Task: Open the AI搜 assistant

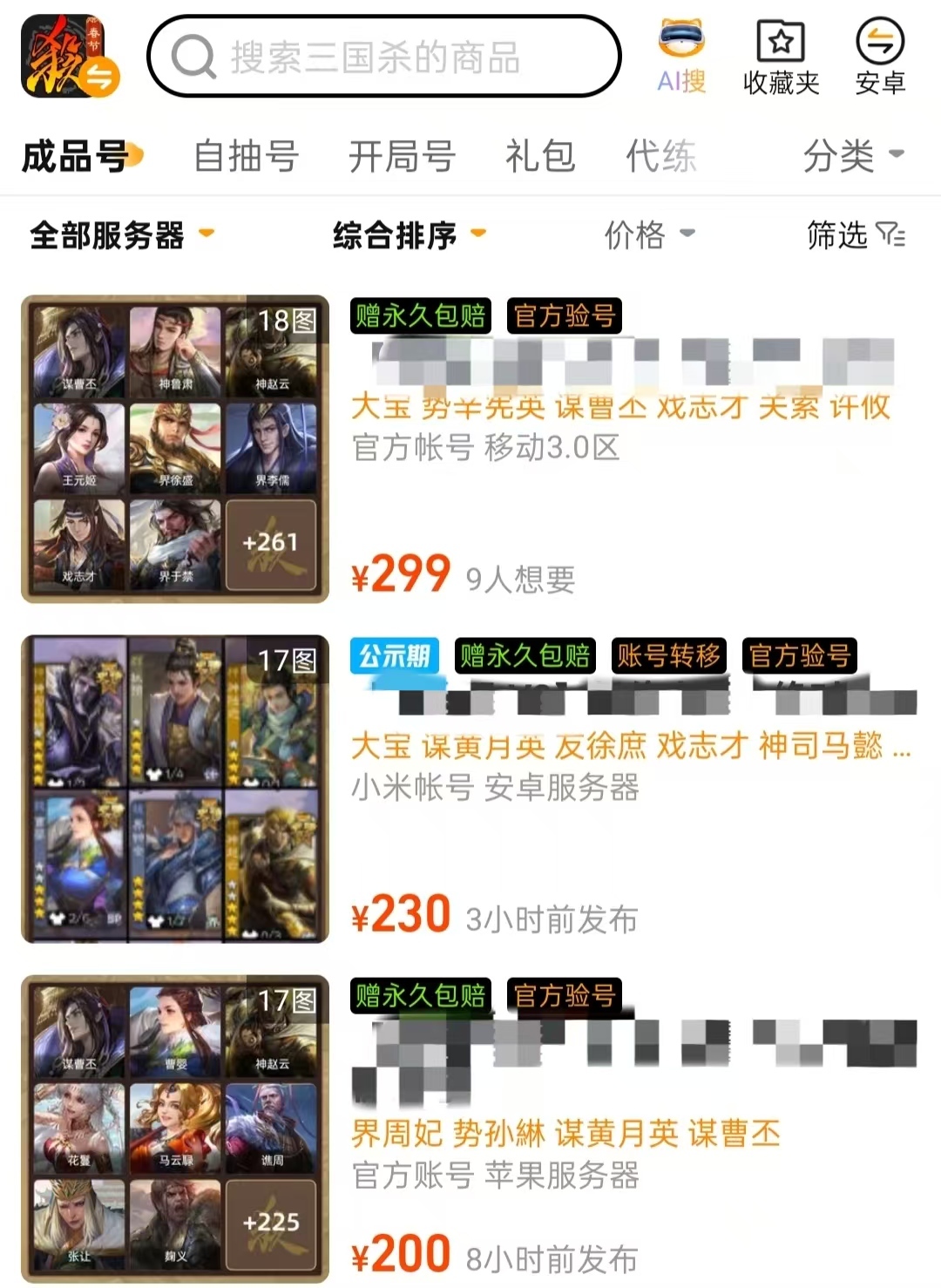Action: [x=681, y=57]
